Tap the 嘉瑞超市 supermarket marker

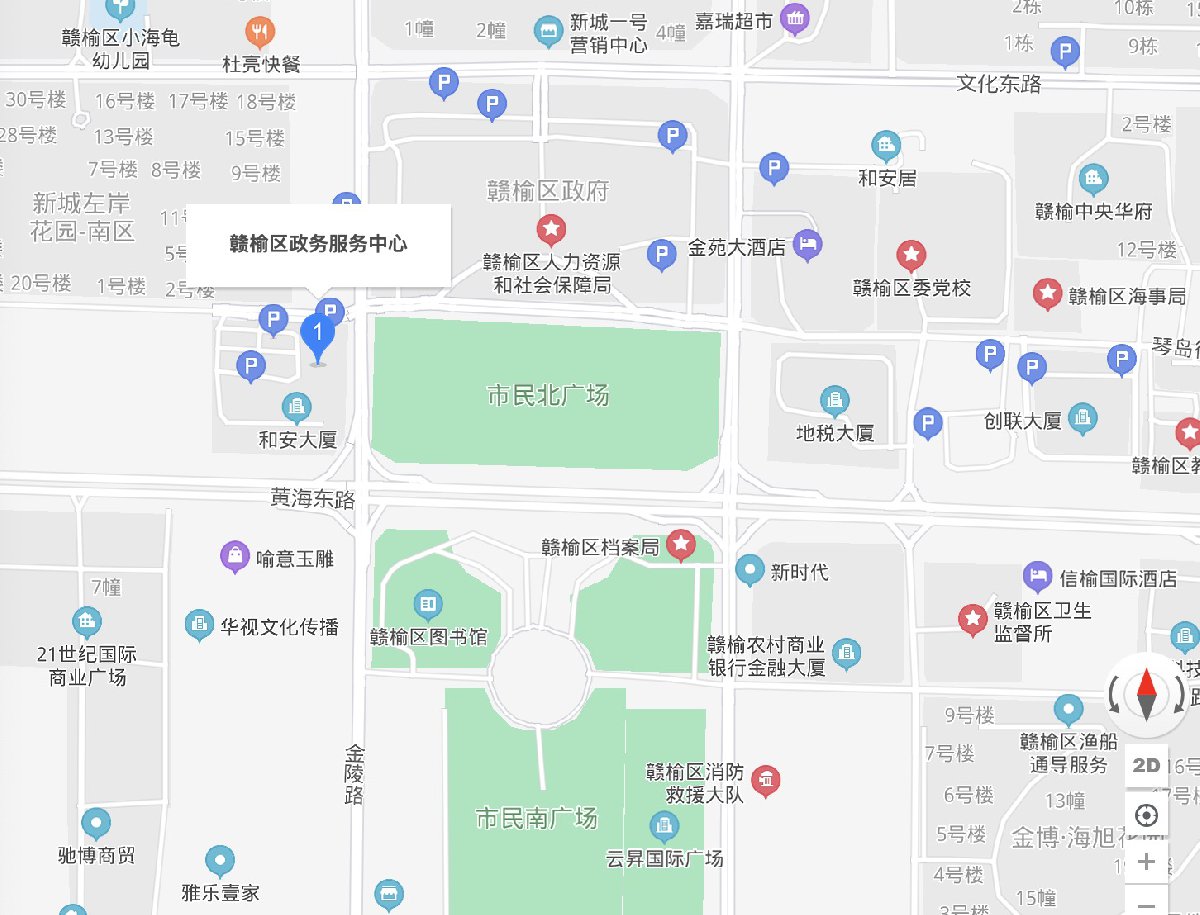[796, 17]
